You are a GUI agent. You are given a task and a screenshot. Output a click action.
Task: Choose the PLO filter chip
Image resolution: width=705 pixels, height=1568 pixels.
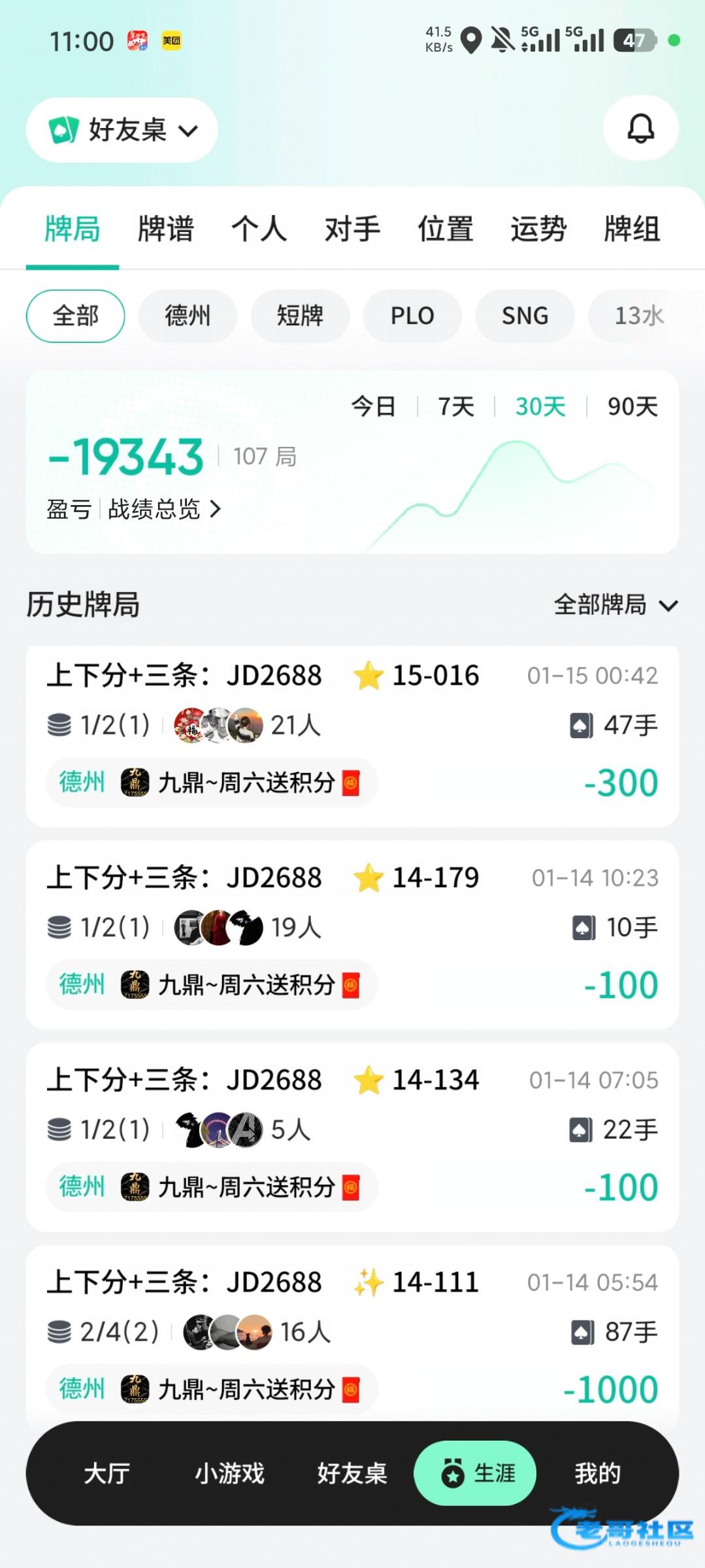point(412,316)
